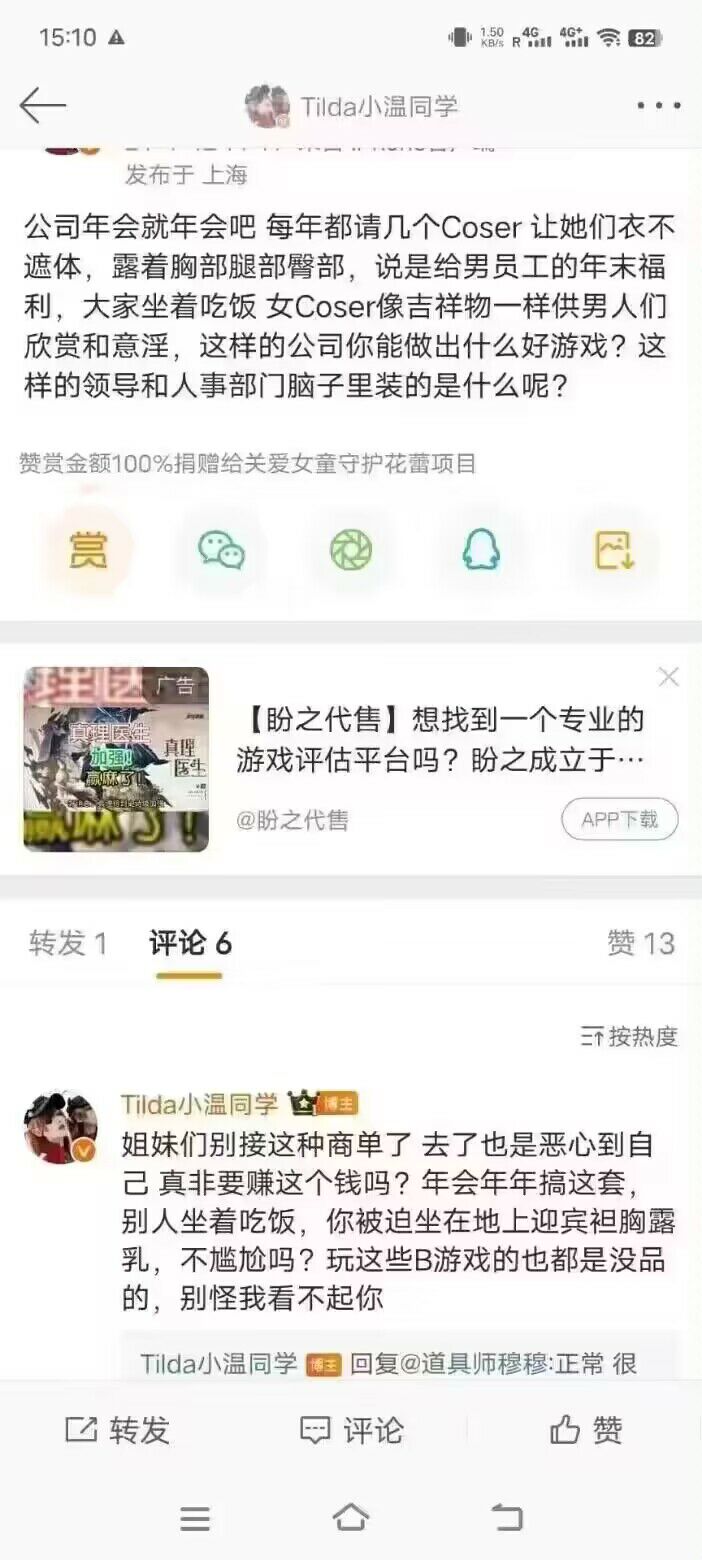The image size is (702, 1560).
Task: Repost using the bottom 转发 button
Action: [x=118, y=1430]
